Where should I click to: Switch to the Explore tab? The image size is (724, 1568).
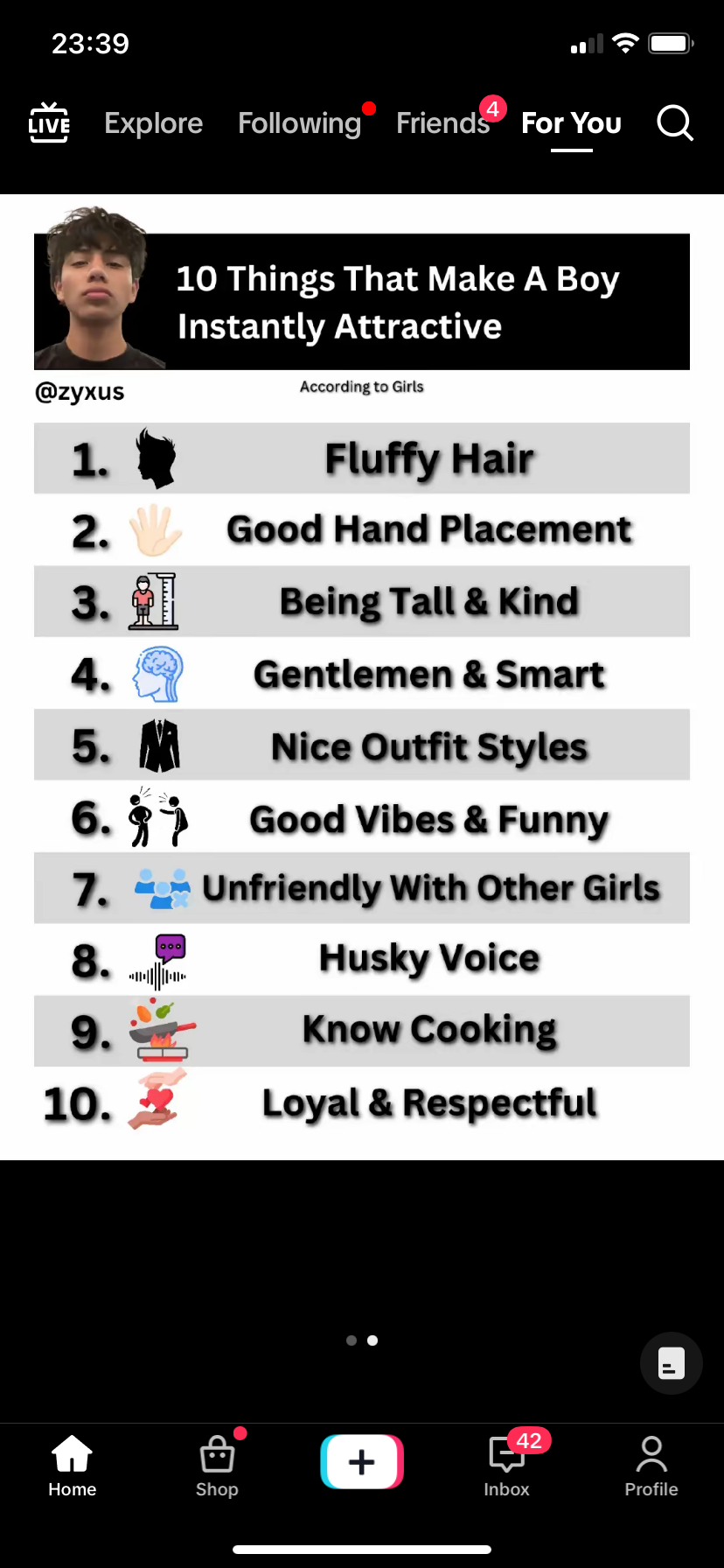point(154,123)
